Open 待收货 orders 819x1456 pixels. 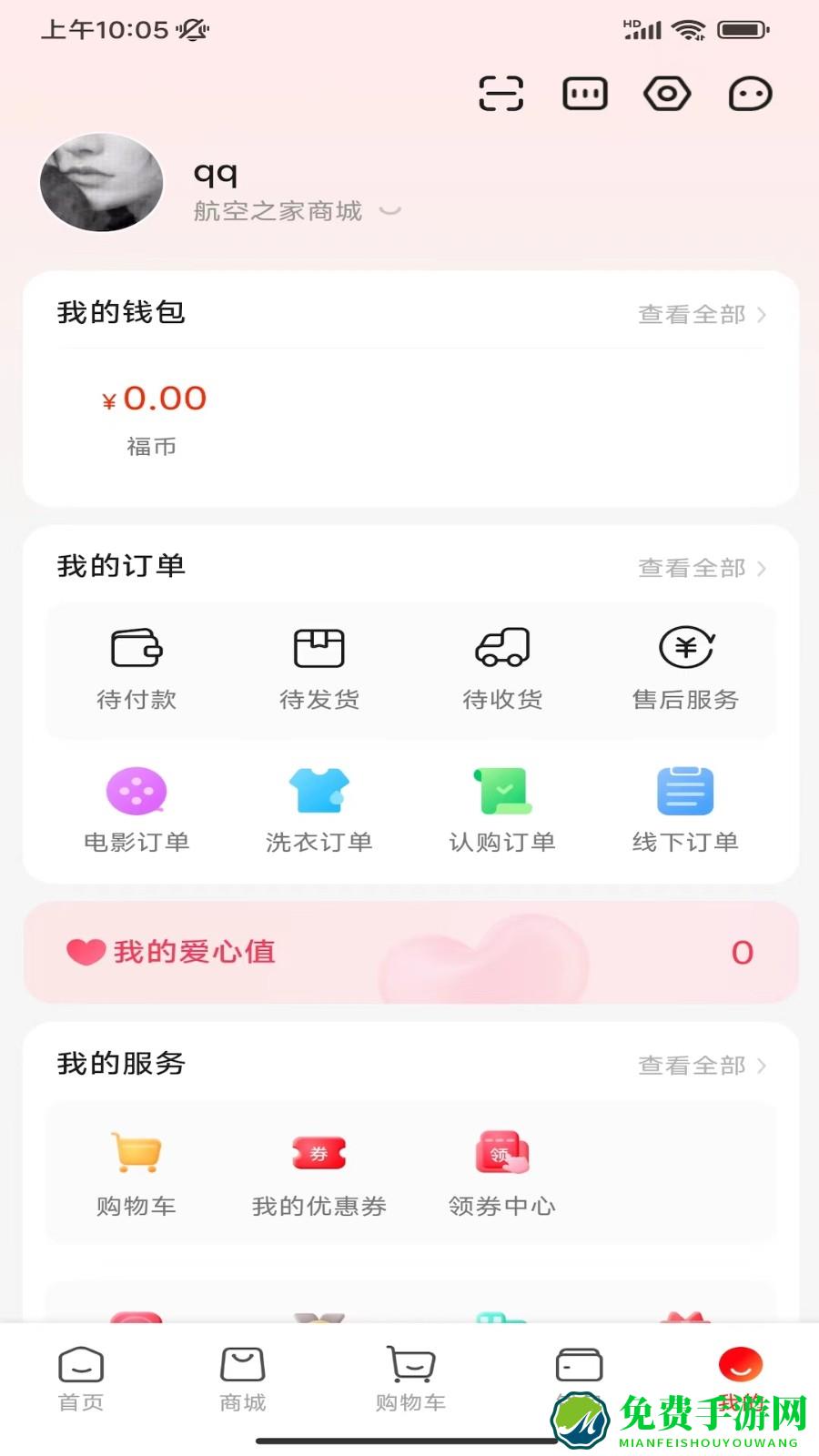(x=502, y=670)
